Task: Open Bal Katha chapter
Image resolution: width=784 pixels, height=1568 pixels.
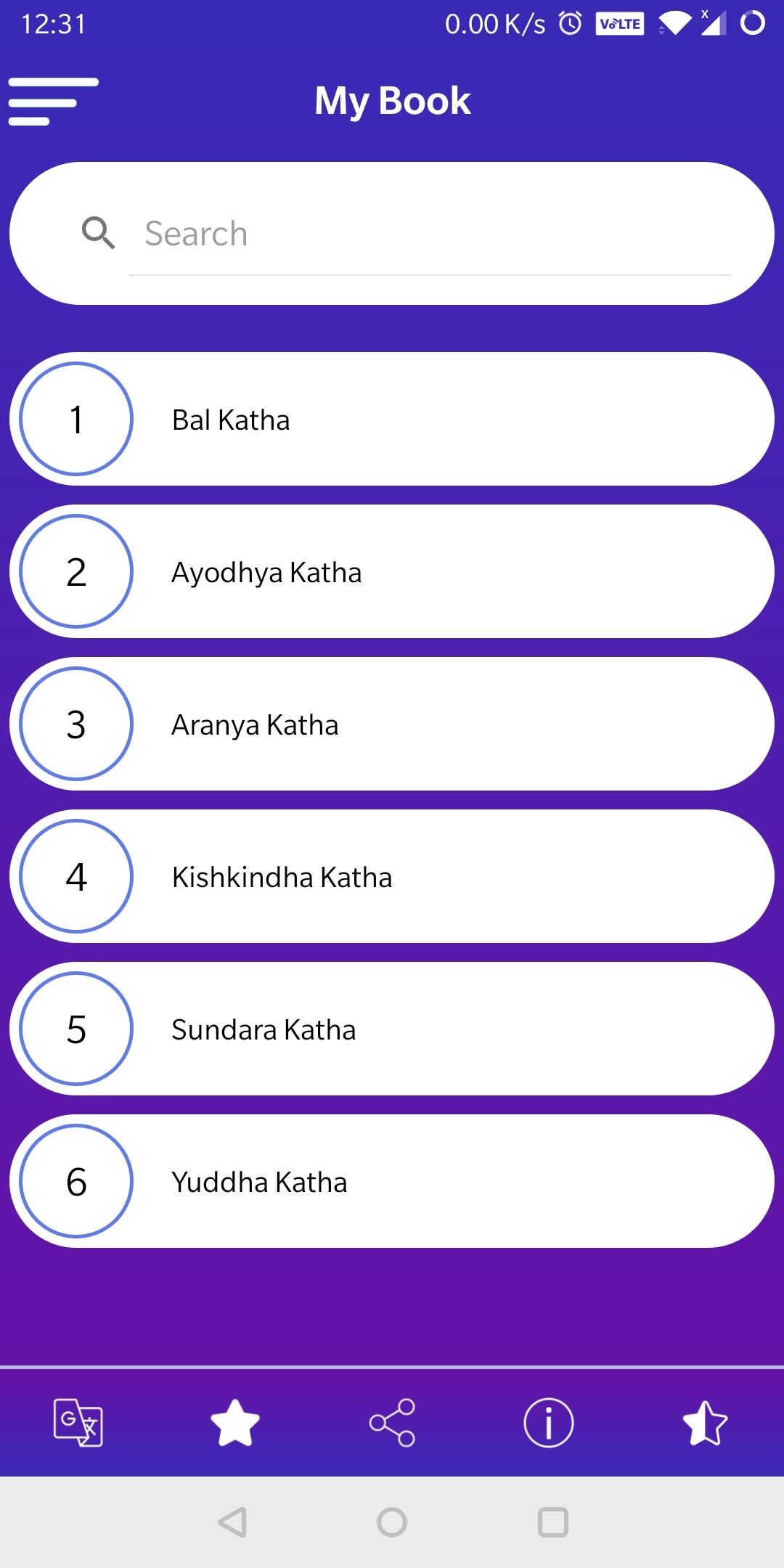Action: click(x=392, y=420)
